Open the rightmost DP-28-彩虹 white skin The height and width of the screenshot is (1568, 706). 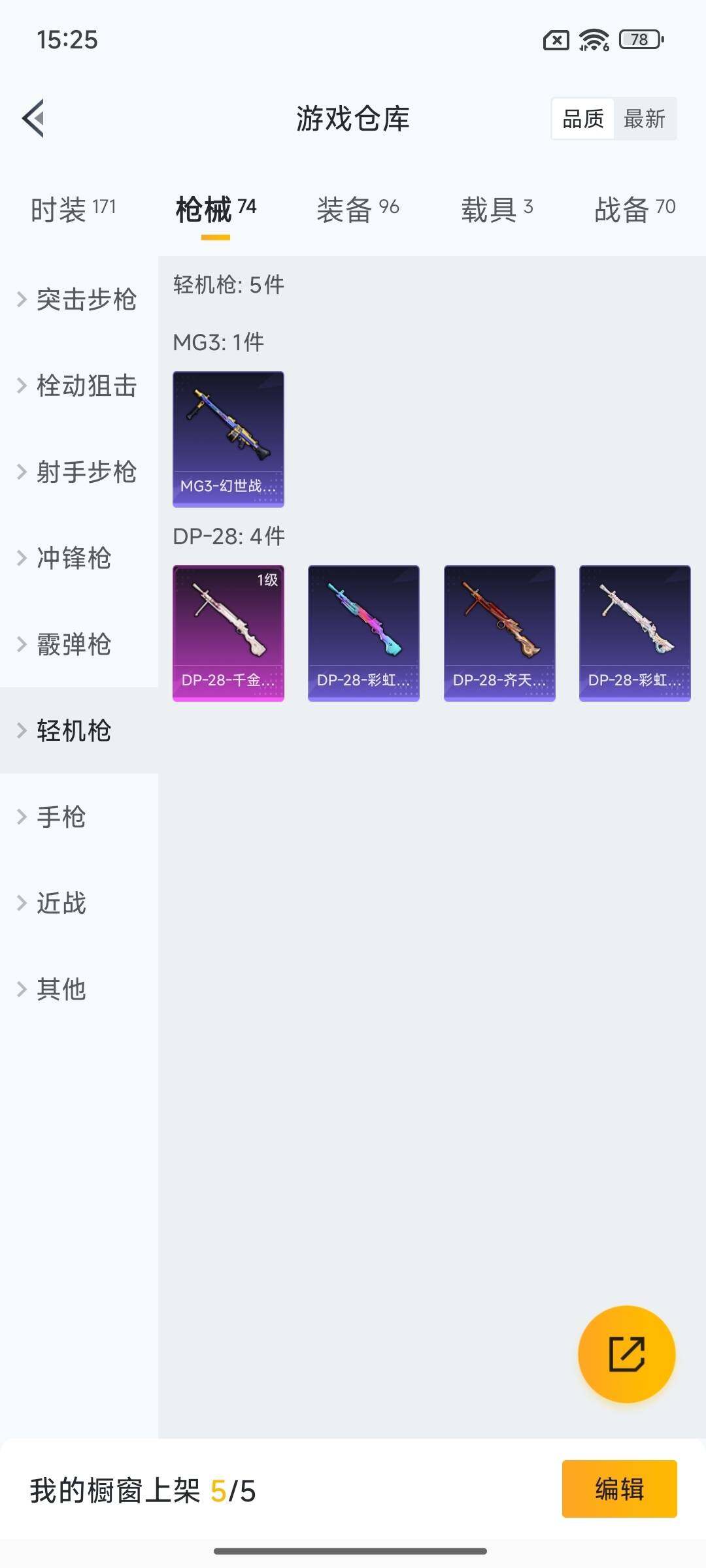coord(634,632)
